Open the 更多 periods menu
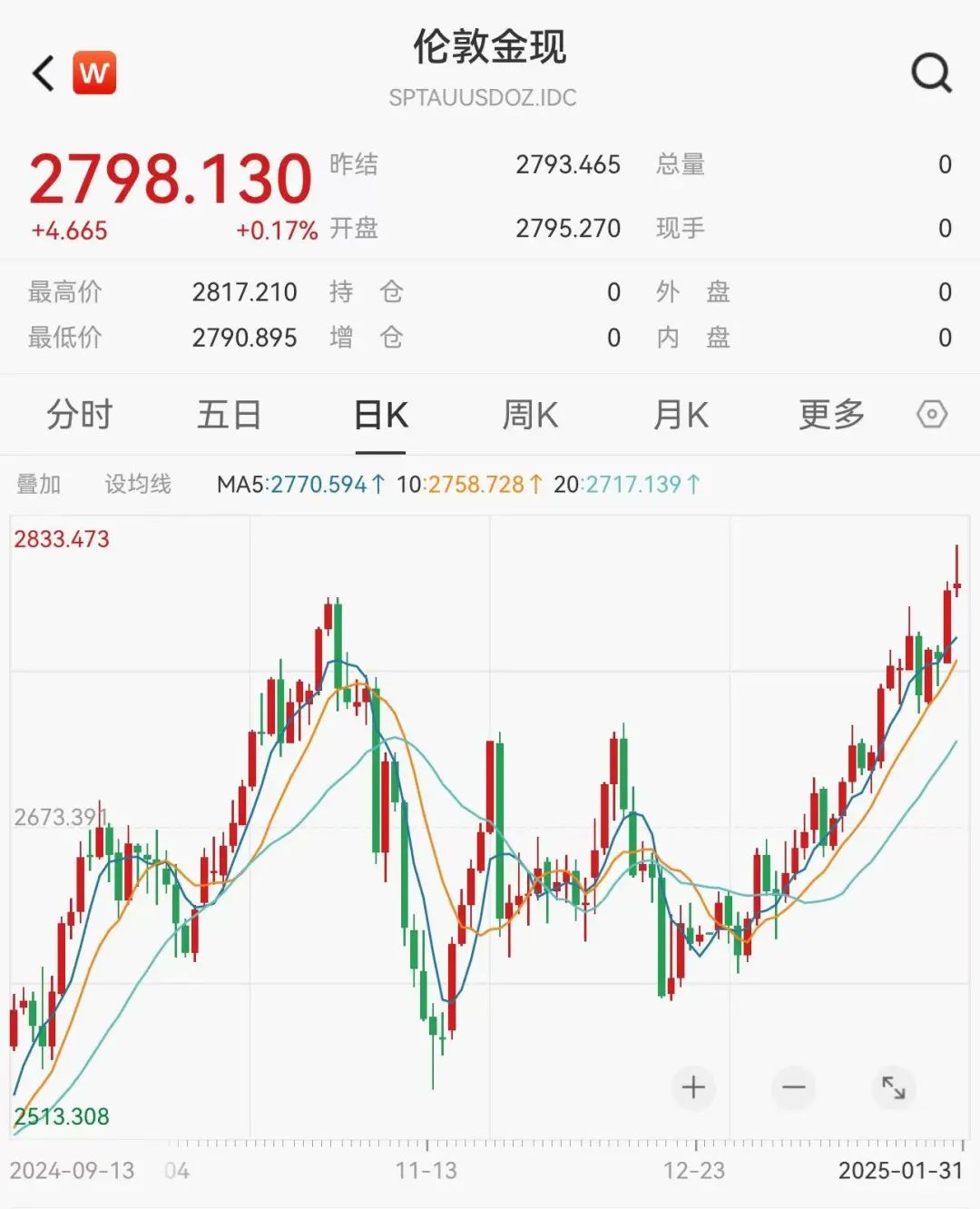Viewport: 980px width, 1209px height. click(831, 415)
